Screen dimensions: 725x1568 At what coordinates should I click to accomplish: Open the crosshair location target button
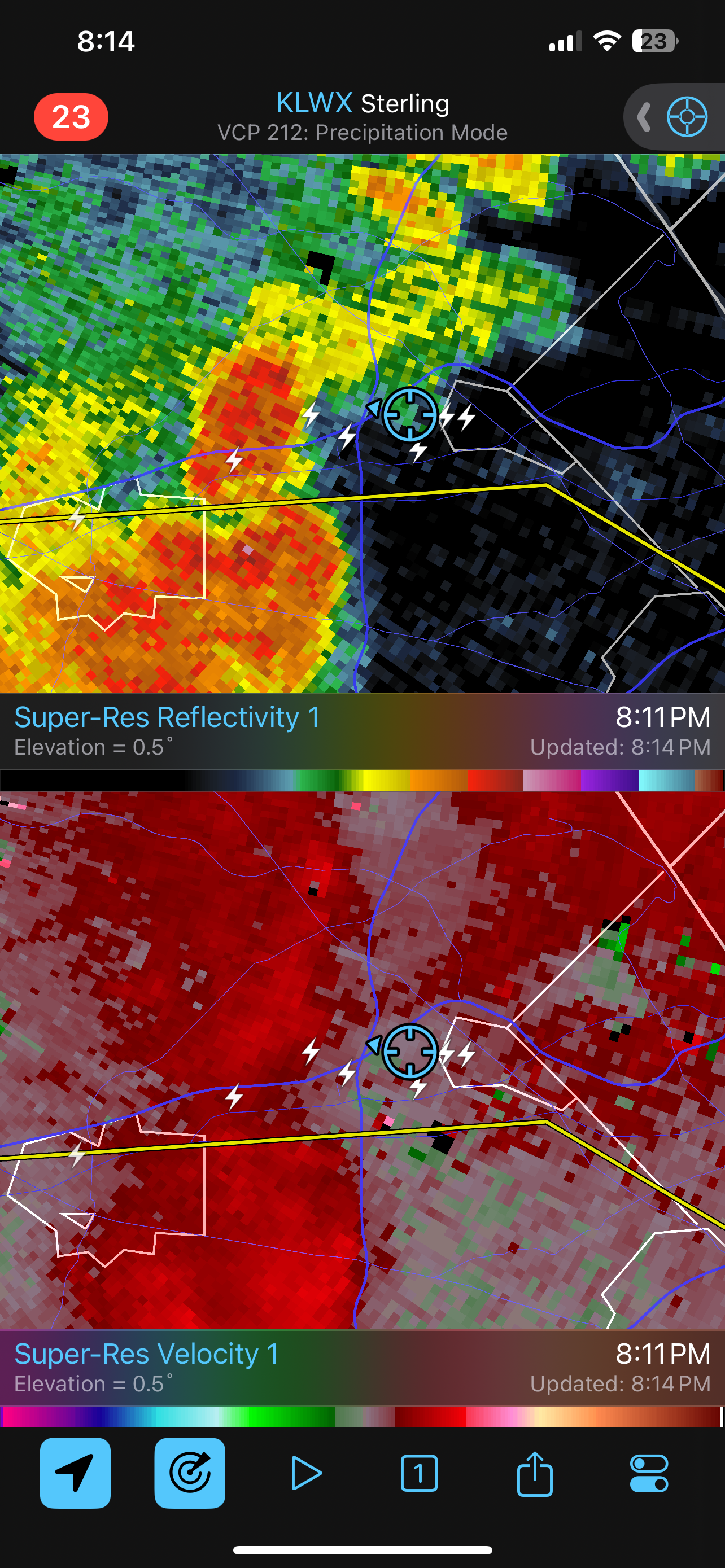[x=687, y=116]
